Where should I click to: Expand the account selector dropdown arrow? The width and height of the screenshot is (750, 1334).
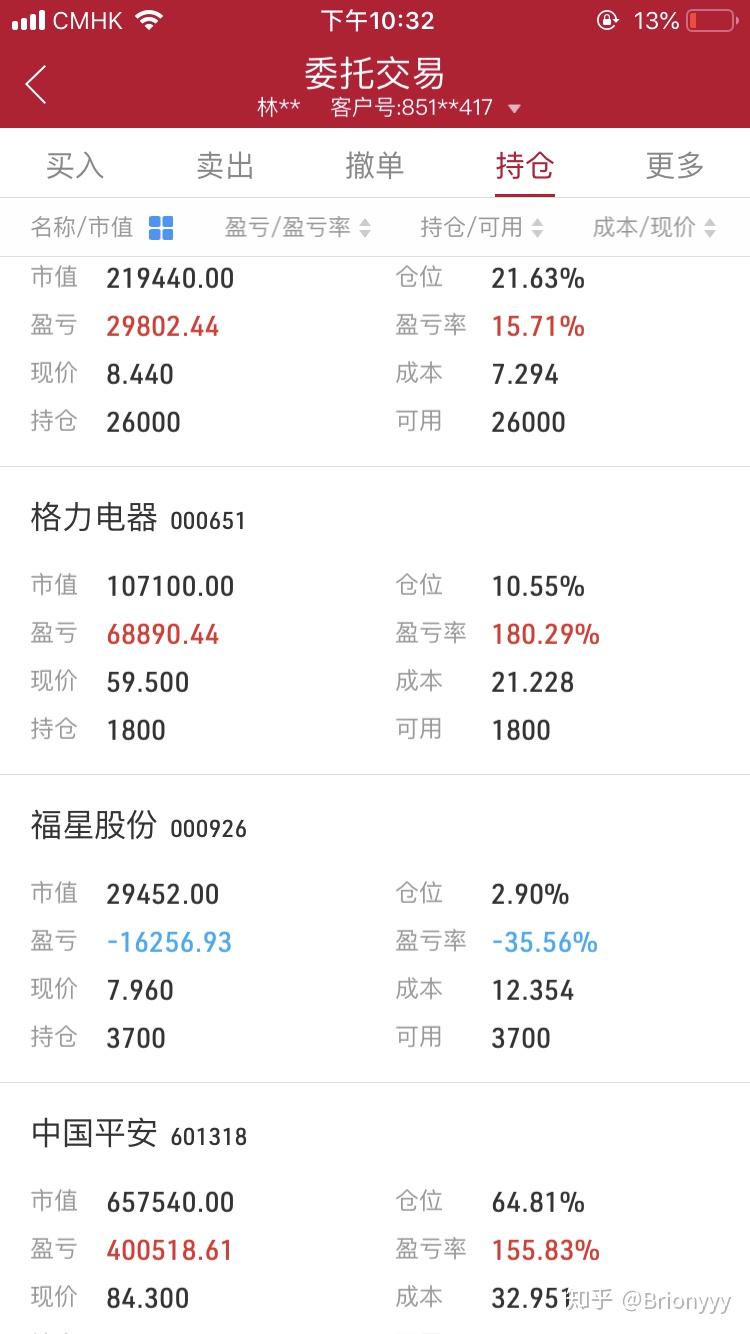tap(515, 109)
